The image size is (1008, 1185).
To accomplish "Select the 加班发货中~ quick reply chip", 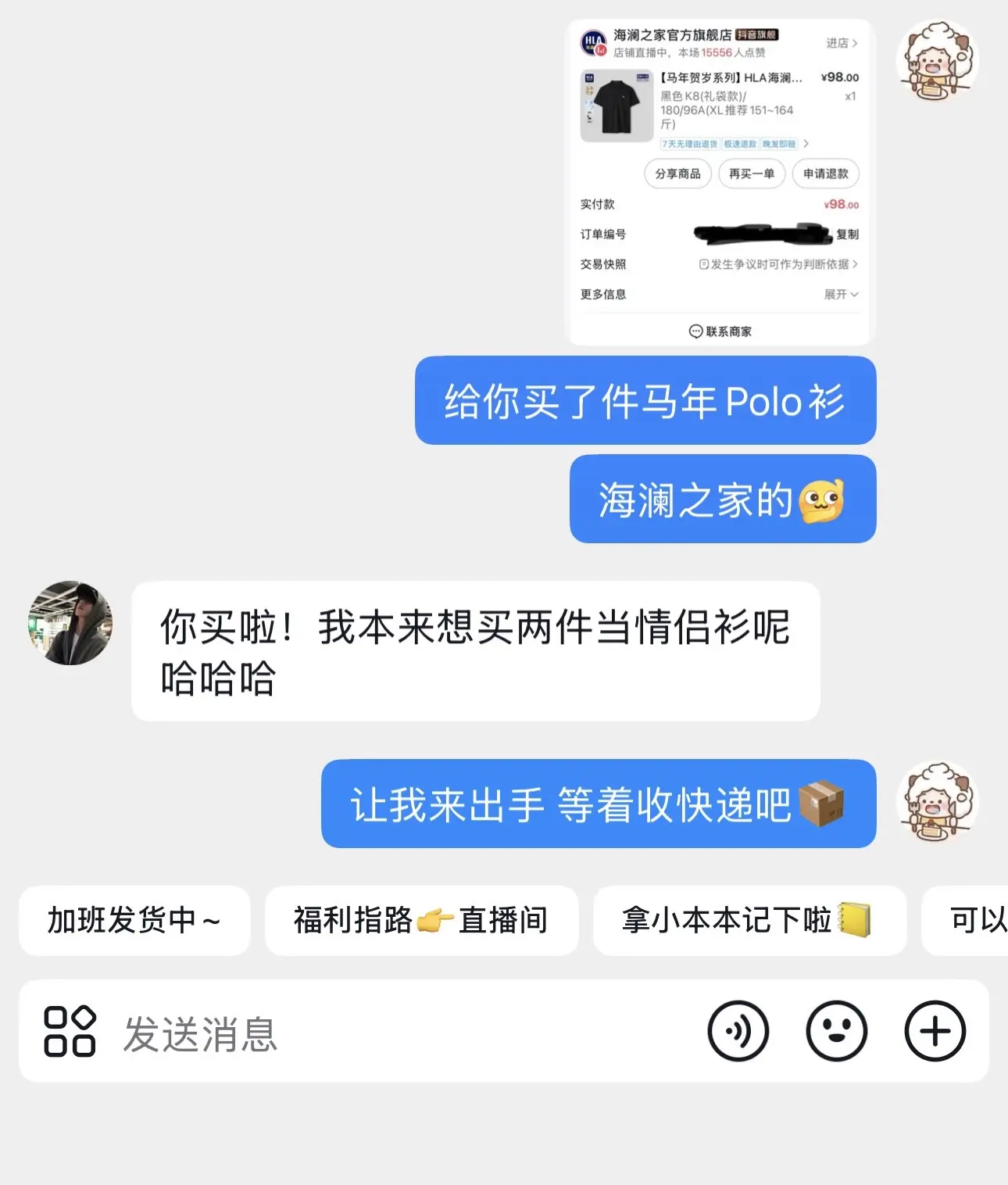I will (134, 922).
